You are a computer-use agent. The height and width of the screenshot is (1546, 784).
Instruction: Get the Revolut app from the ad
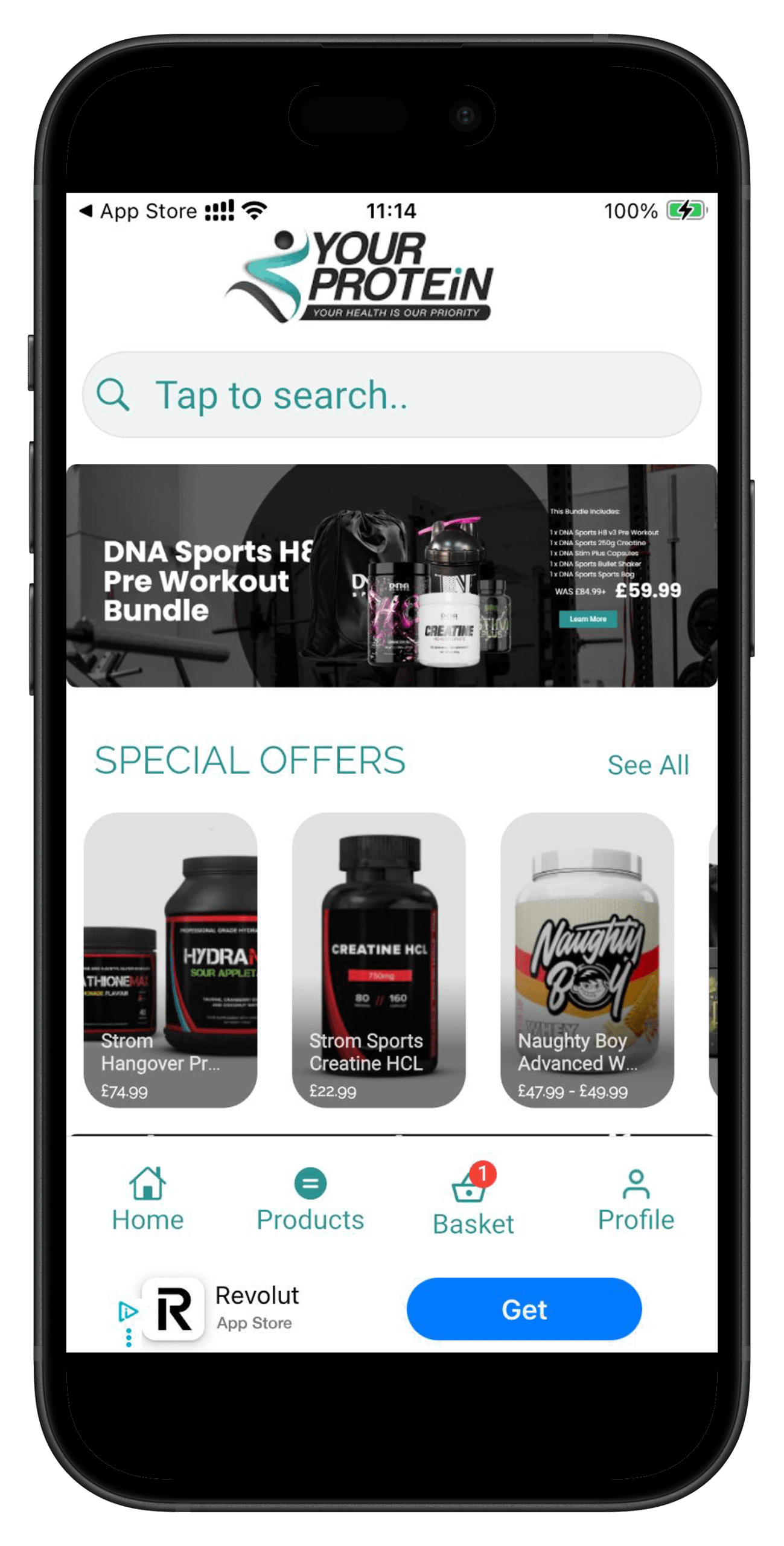(x=523, y=1309)
